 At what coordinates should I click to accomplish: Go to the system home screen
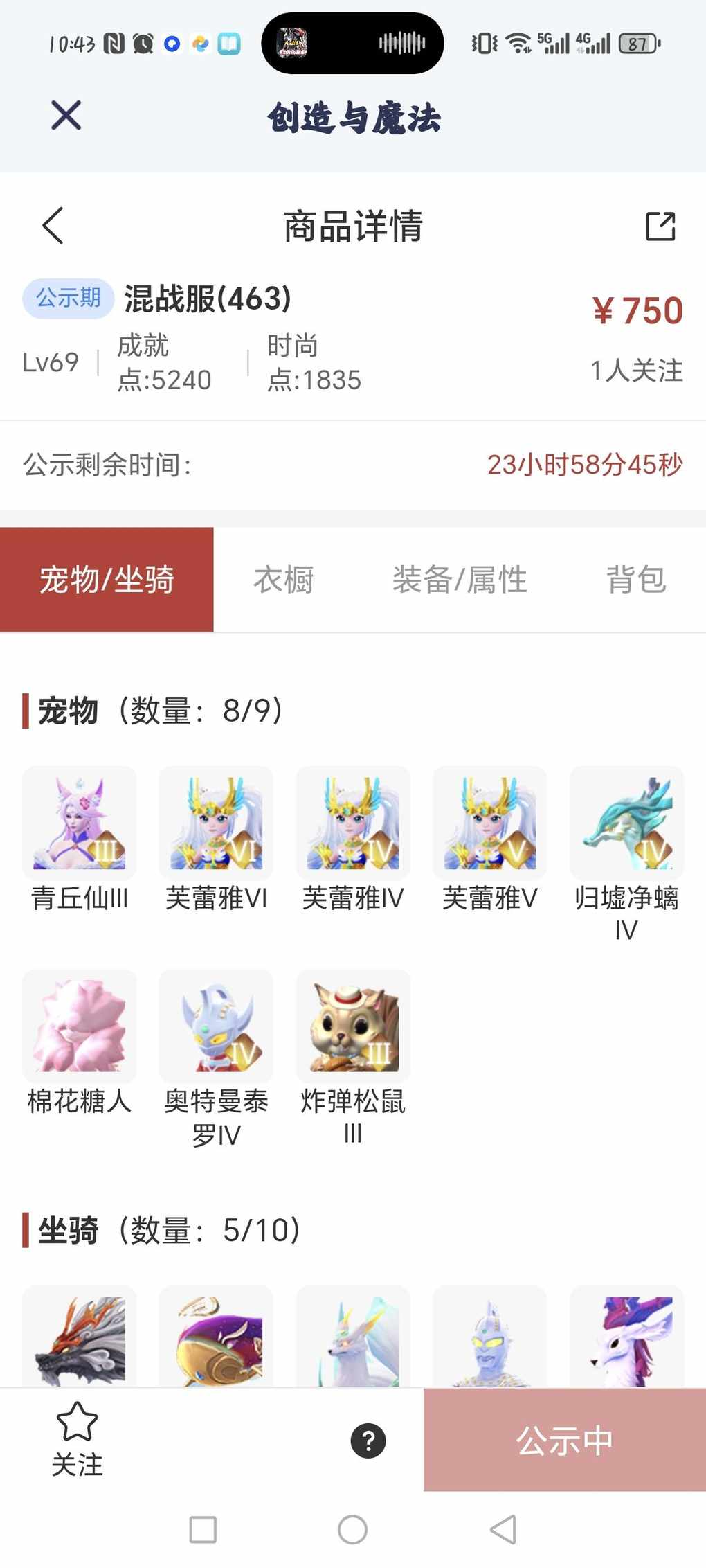click(352, 1529)
